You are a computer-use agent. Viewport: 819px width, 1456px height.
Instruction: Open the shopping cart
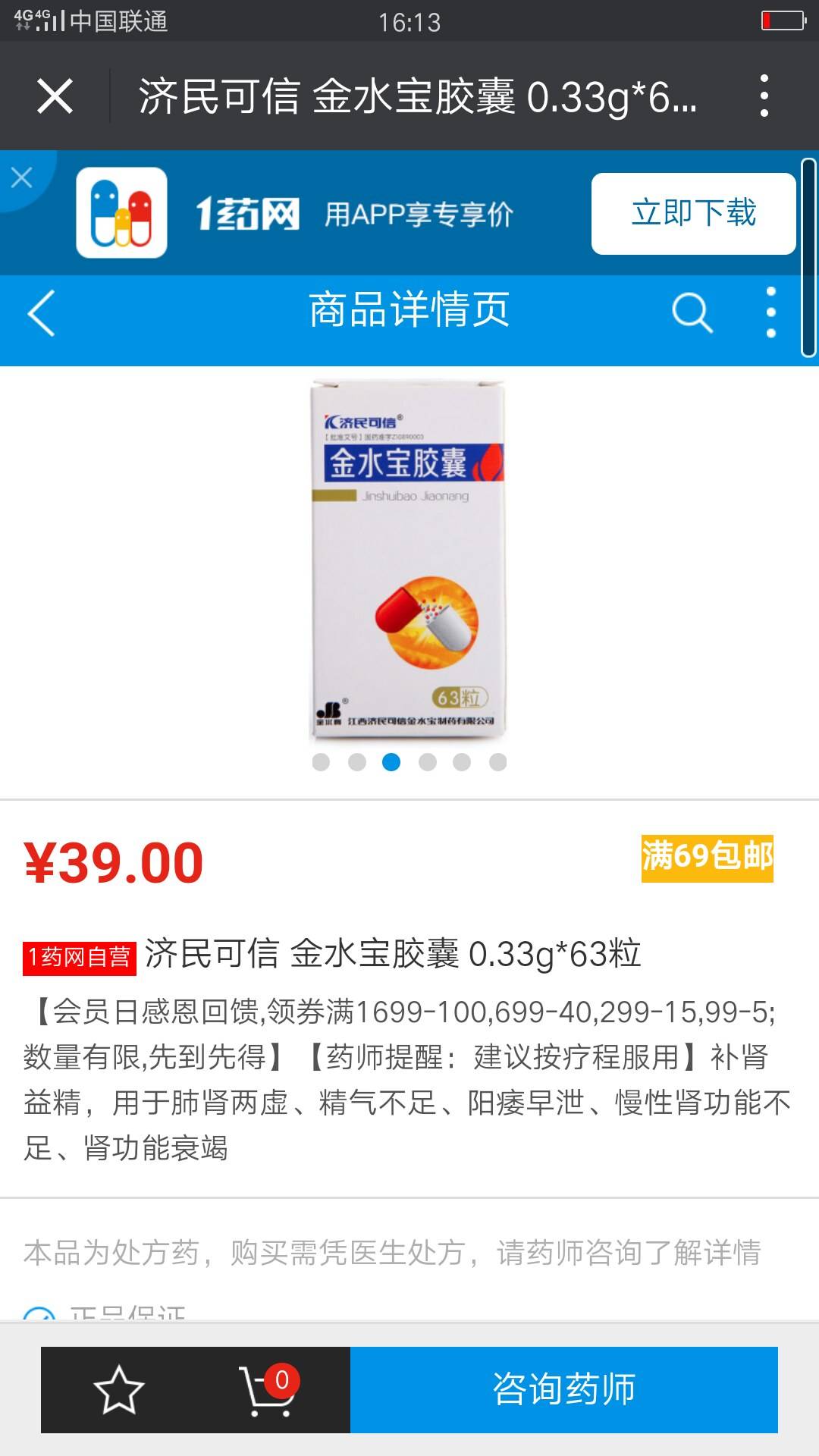[267, 1389]
